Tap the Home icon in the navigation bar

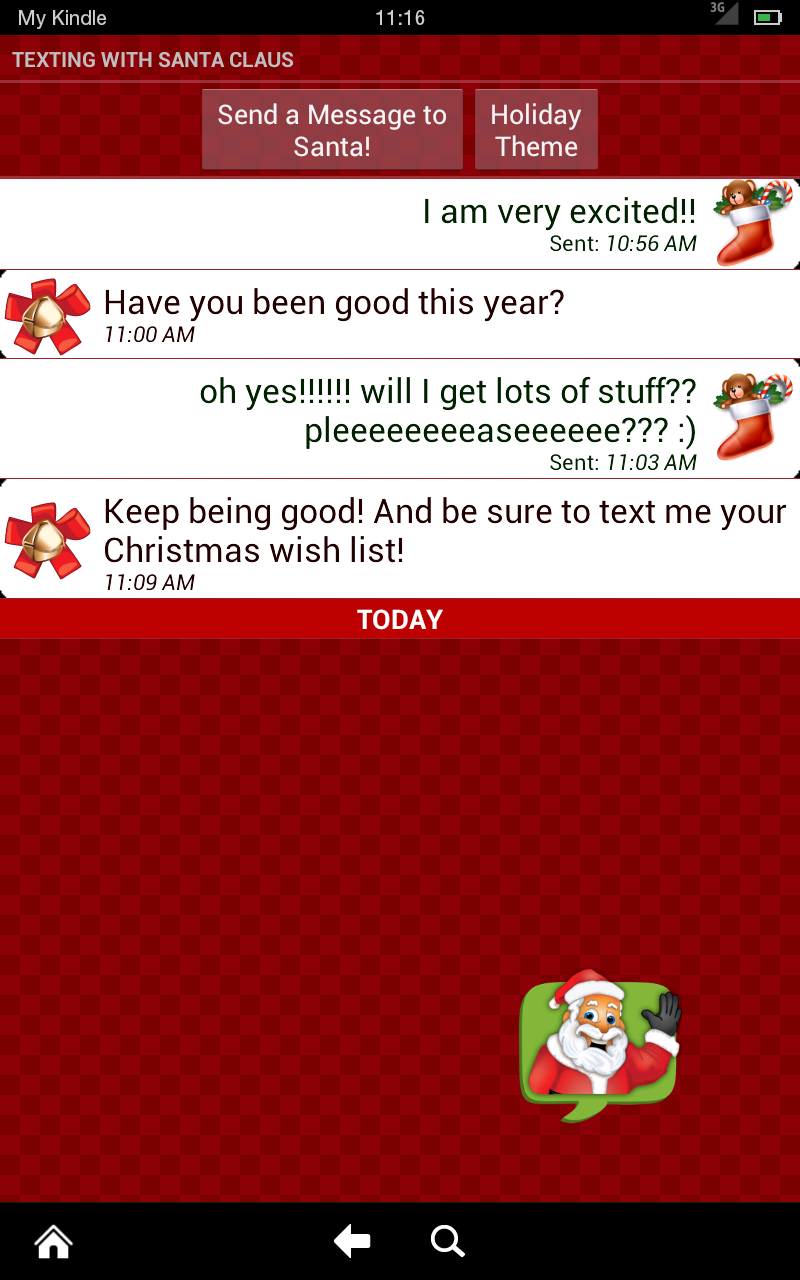click(52, 1240)
